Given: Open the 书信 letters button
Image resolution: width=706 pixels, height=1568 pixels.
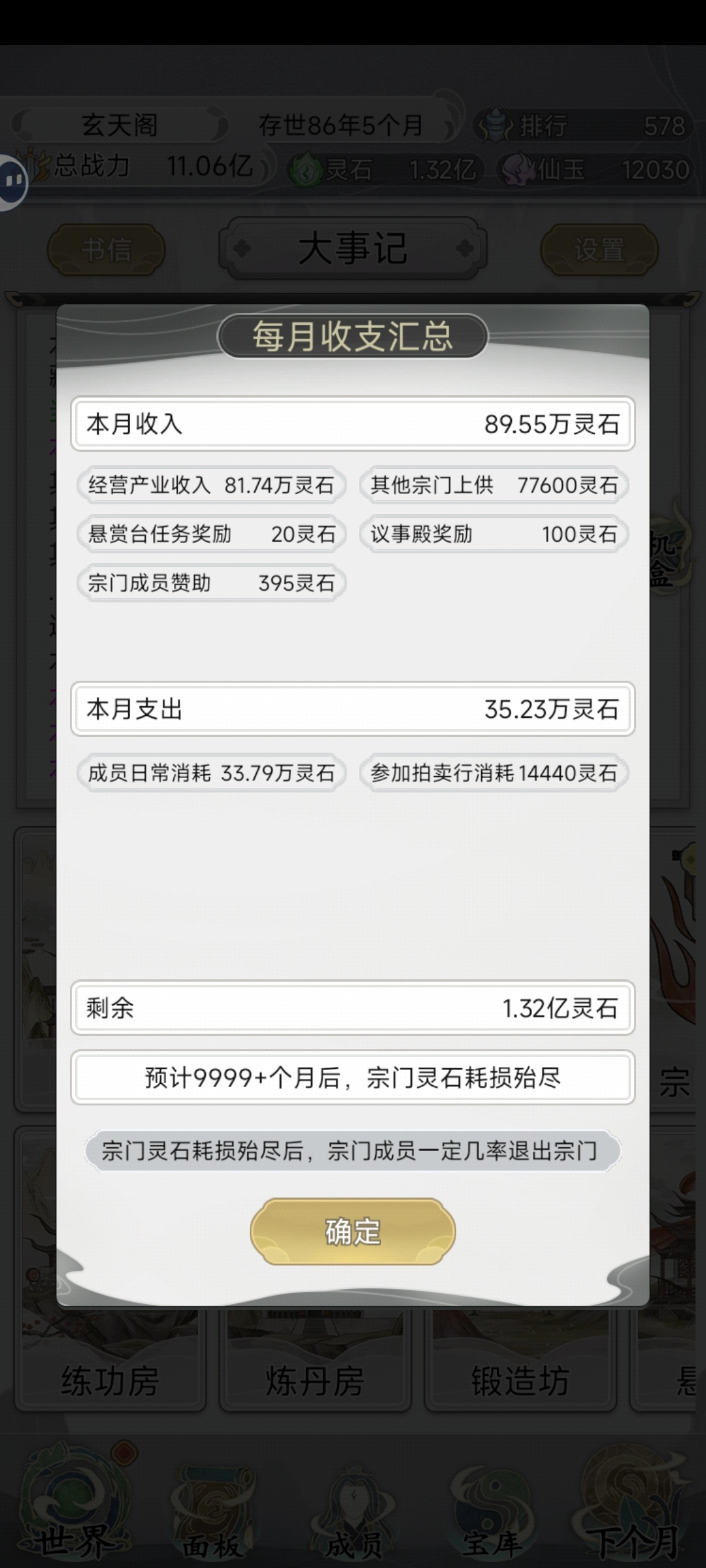Looking at the screenshot, I should point(107,249).
